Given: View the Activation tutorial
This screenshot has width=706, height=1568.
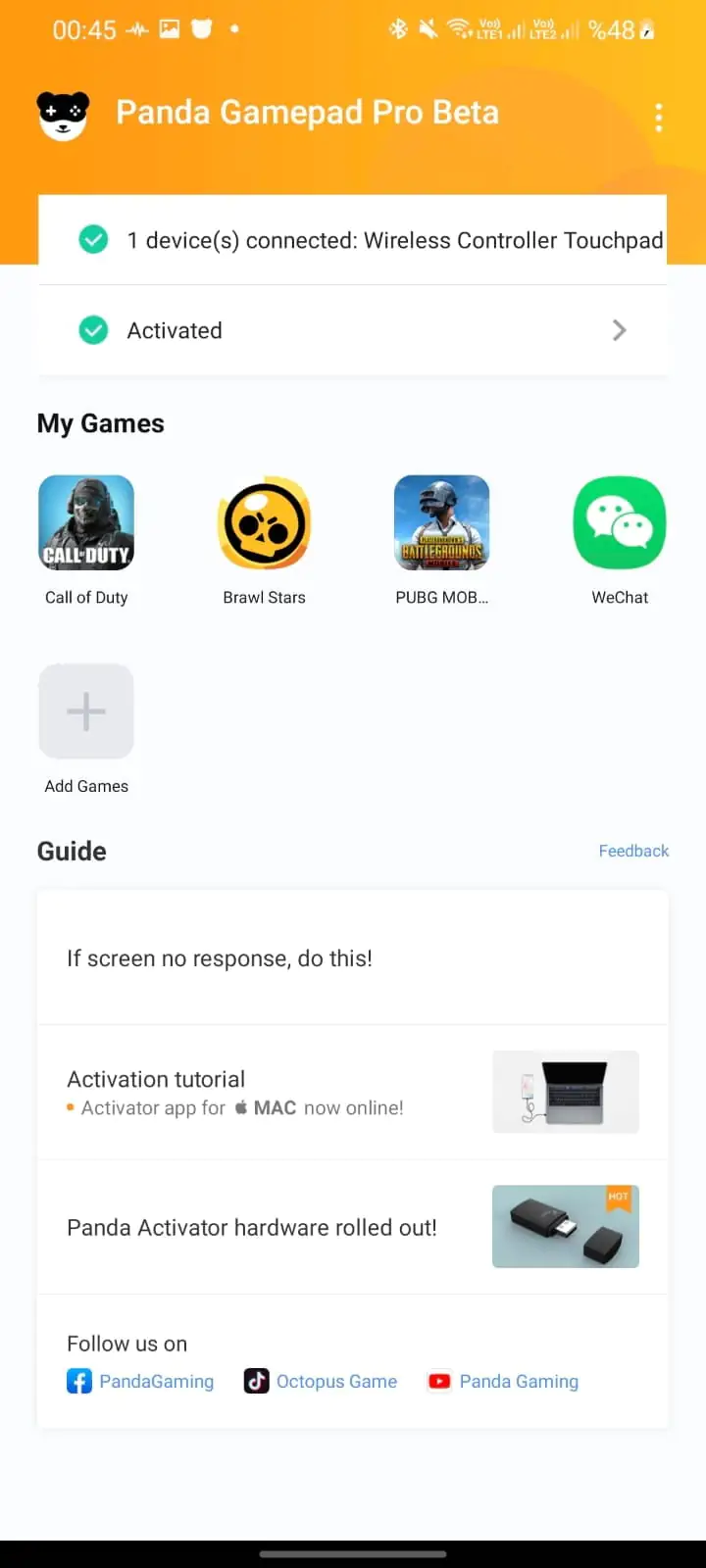Looking at the screenshot, I should (x=353, y=1093).
